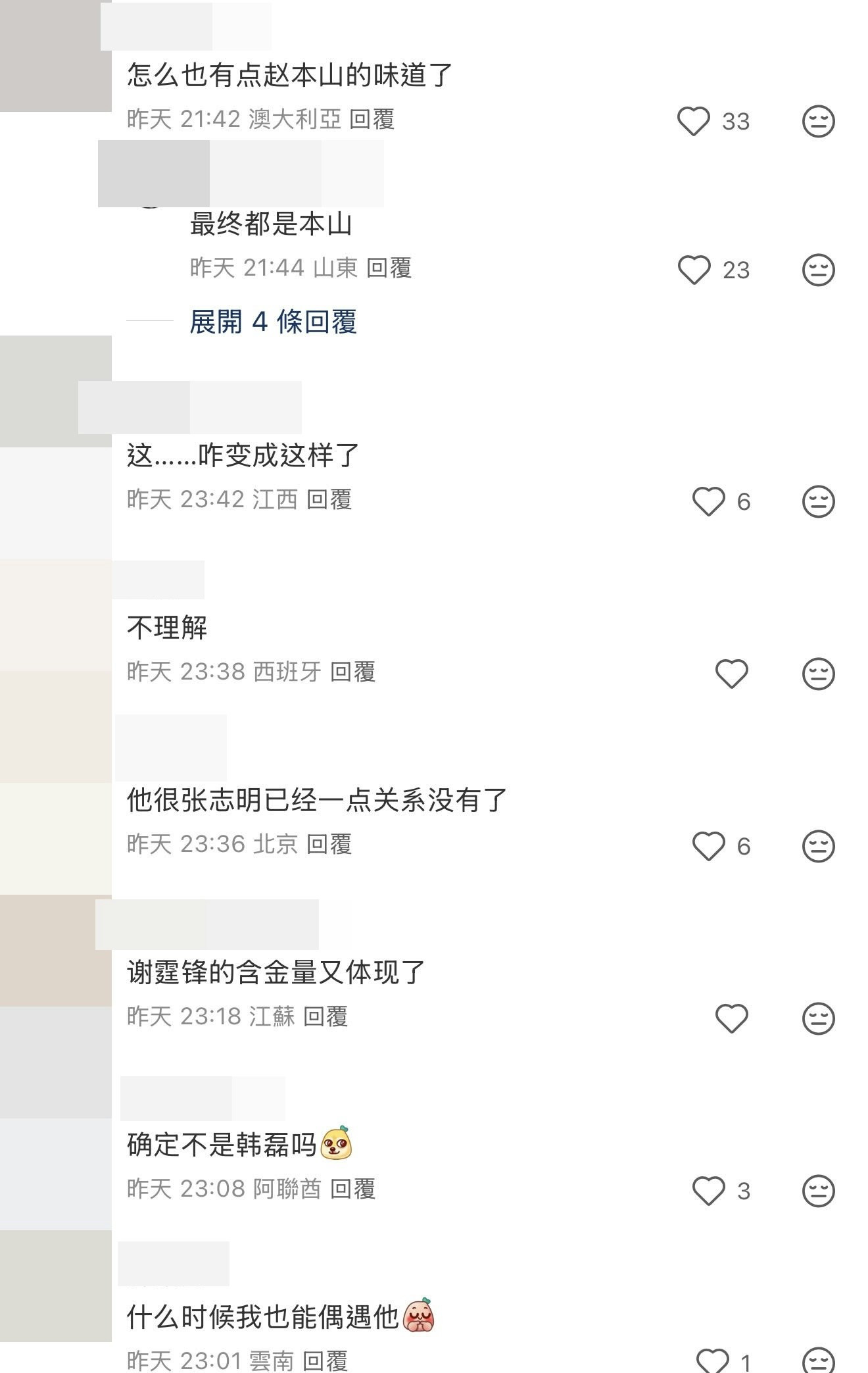
Task: Expand 展開 4 條回覆
Action: [x=273, y=322]
